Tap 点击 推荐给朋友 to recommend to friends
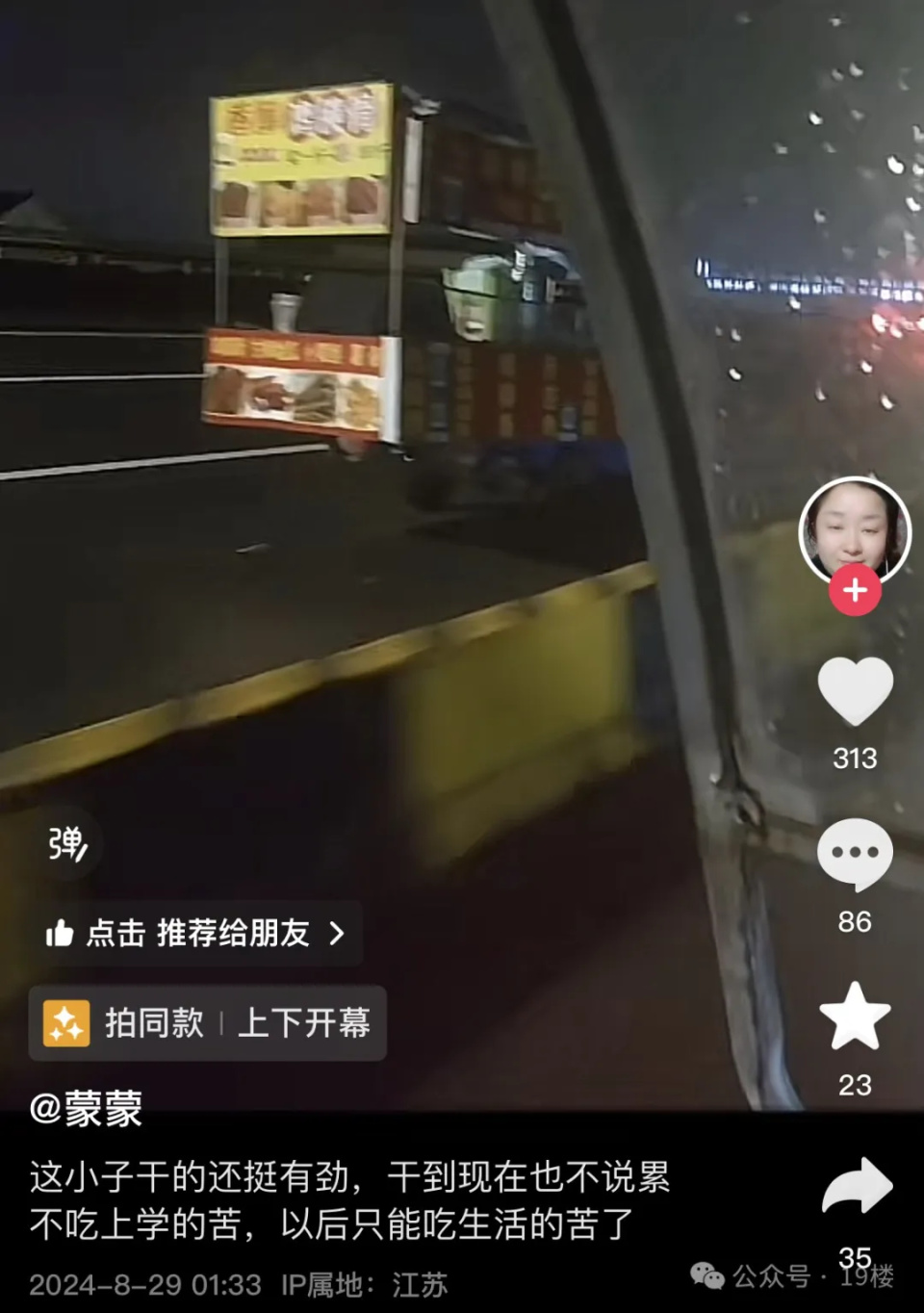Image resolution: width=924 pixels, height=1313 pixels. click(196, 933)
